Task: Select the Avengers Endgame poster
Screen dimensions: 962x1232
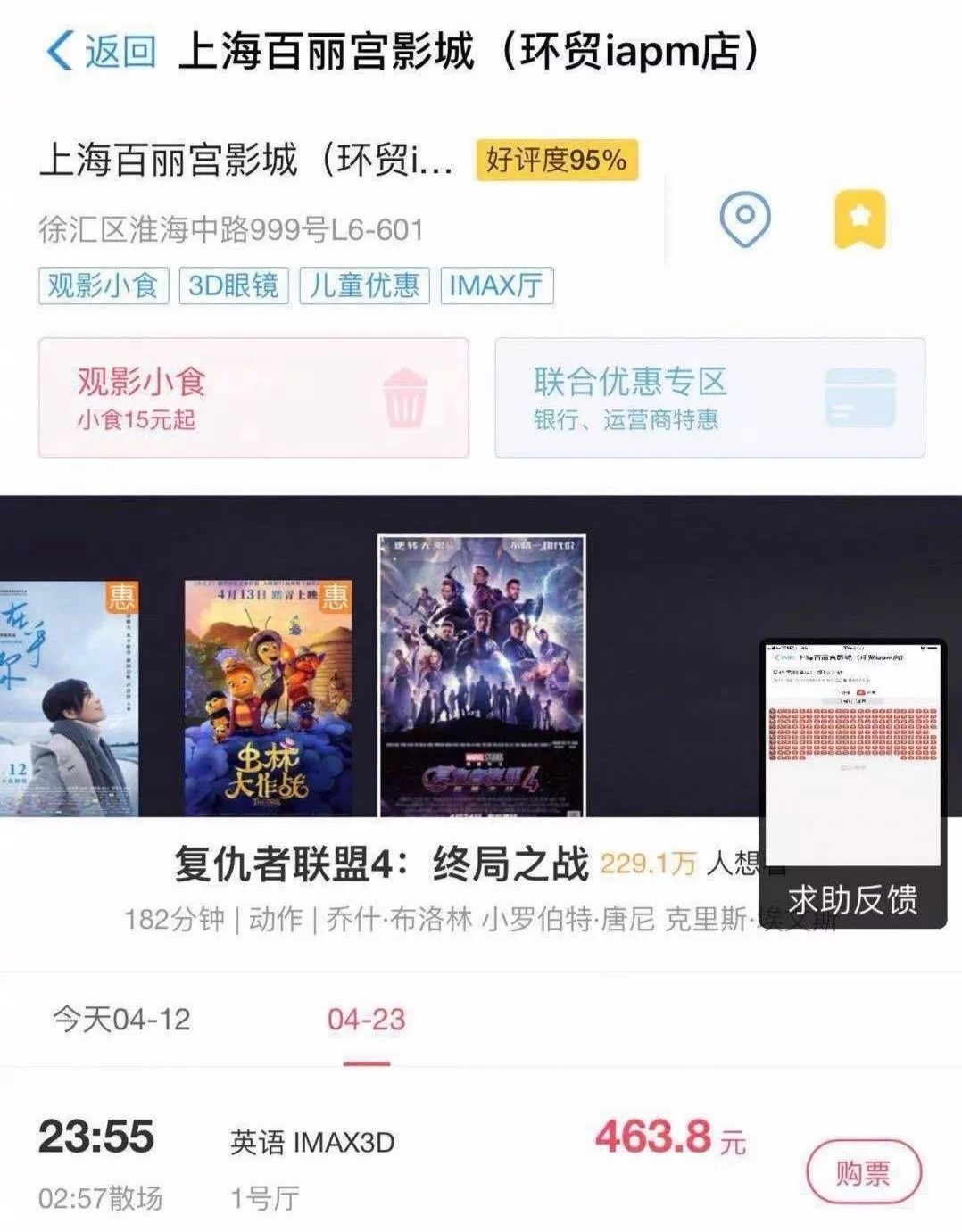Action: coord(482,675)
